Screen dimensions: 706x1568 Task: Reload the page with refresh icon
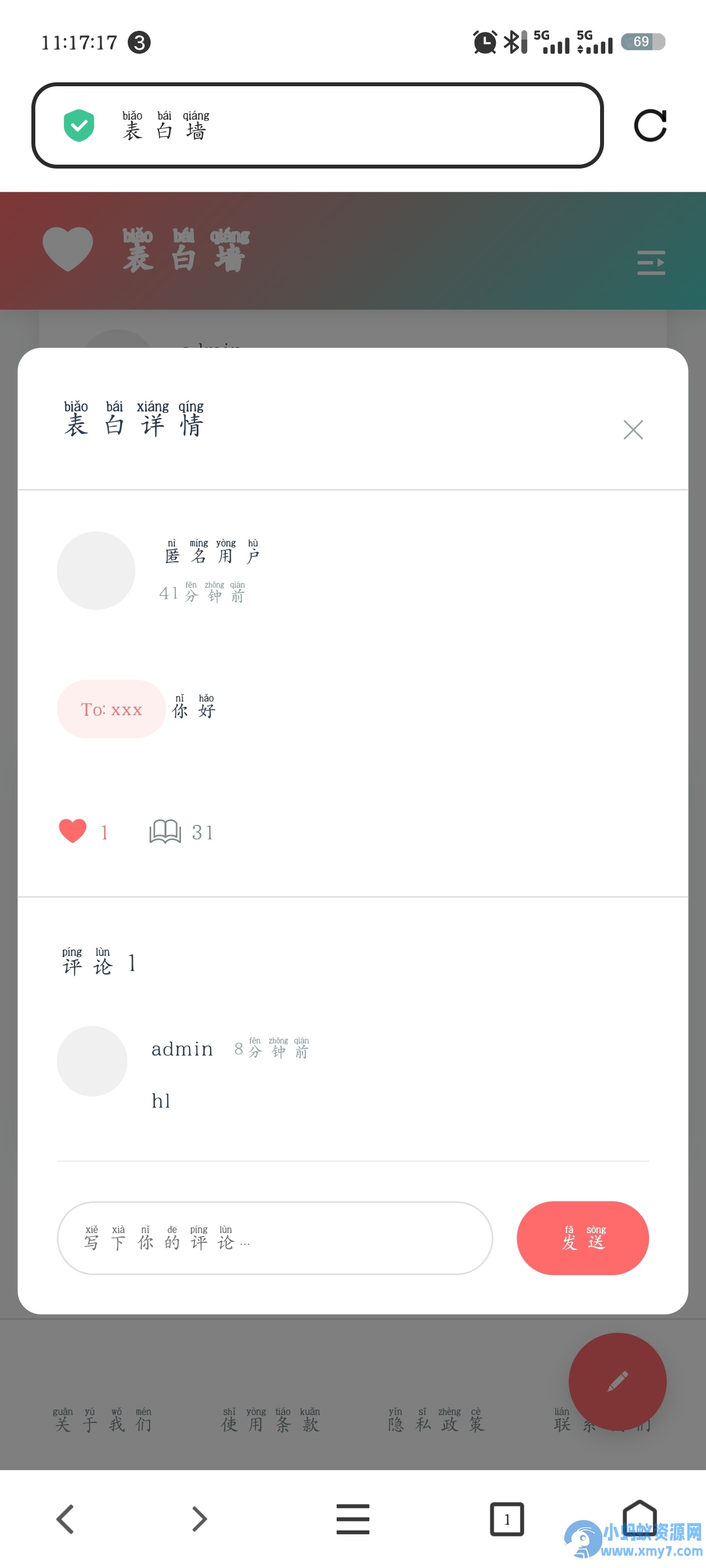click(650, 125)
